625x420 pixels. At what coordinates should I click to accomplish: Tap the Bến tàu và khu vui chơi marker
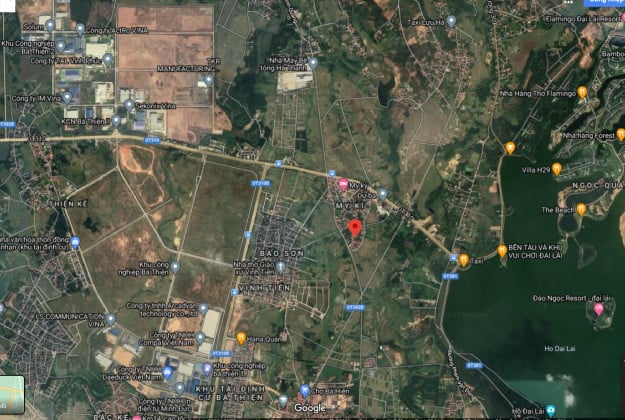[x=502, y=250]
